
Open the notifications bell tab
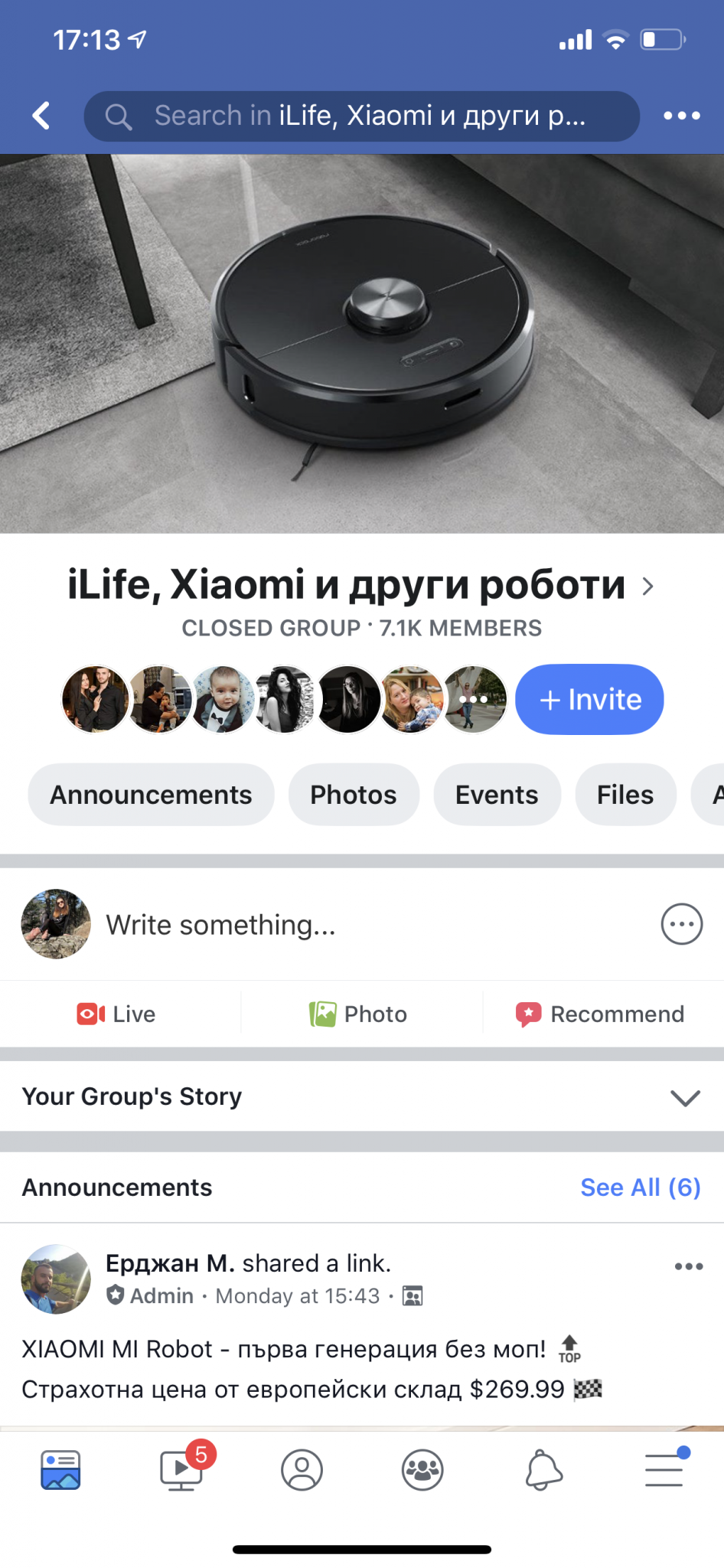click(x=543, y=1469)
